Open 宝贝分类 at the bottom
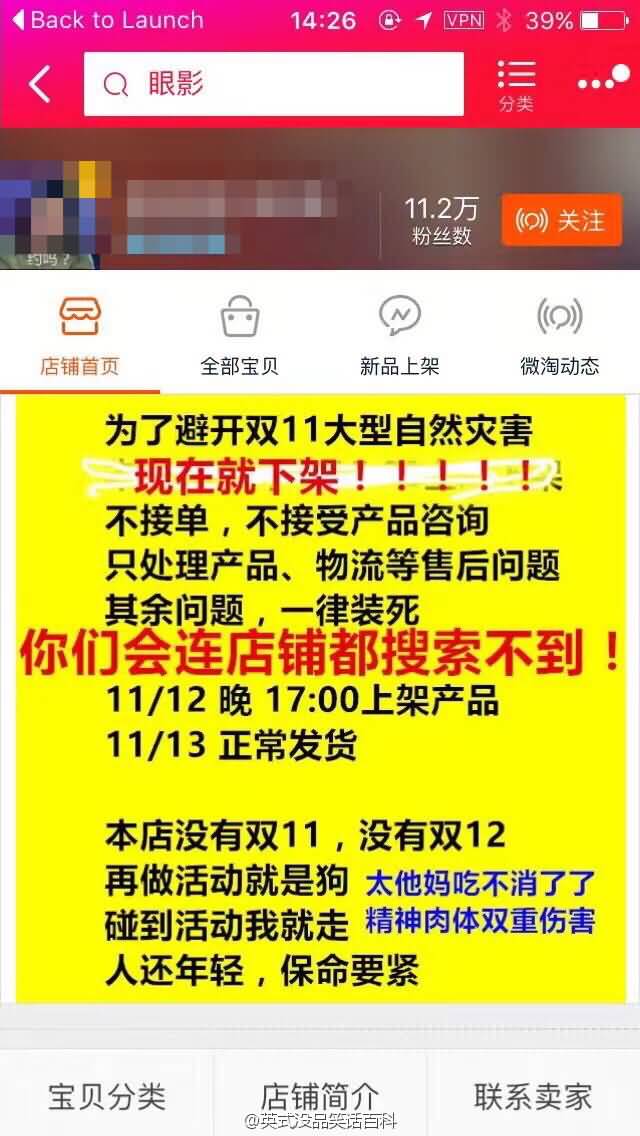 (107, 1096)
